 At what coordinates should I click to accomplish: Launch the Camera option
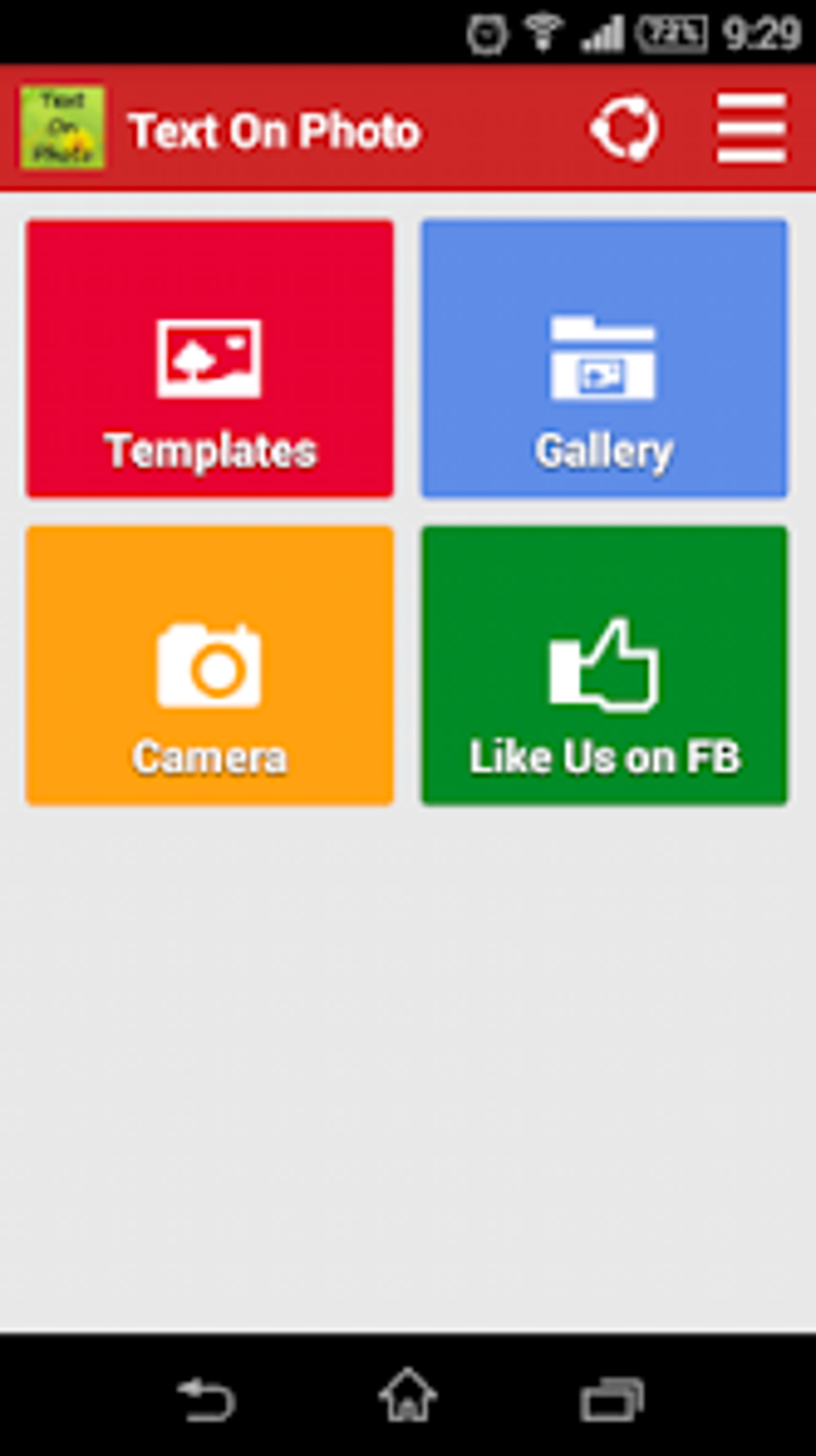(x=210, y=665)
